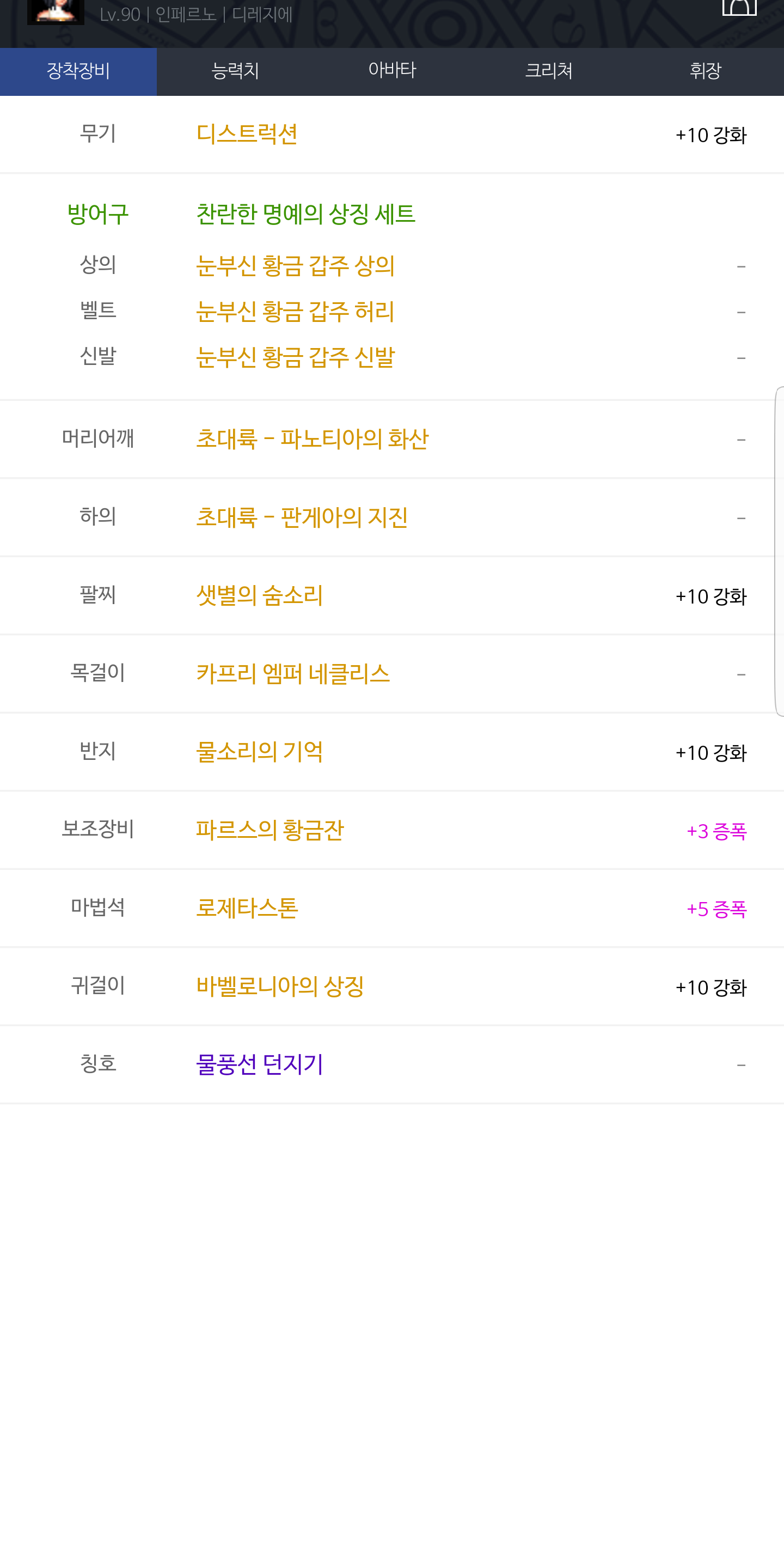Screen dimensions: 784x1559
Task: Select the 장착장비 tab
Action: [x=78, y=71]
